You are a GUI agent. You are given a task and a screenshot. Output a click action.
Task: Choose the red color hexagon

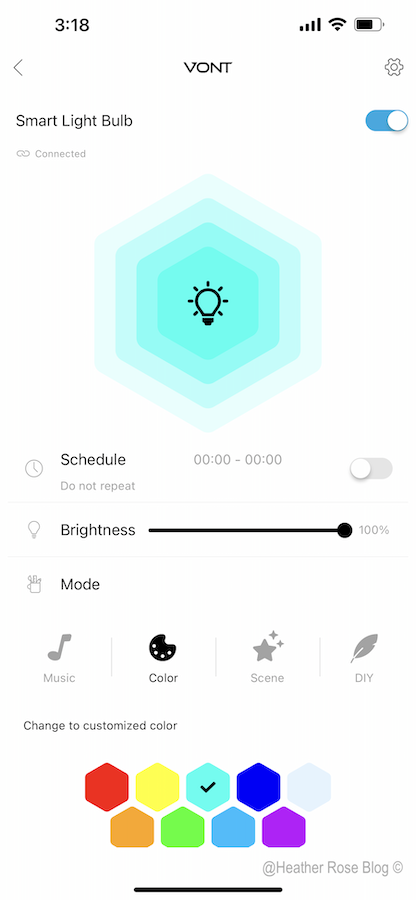click(107, 787)
